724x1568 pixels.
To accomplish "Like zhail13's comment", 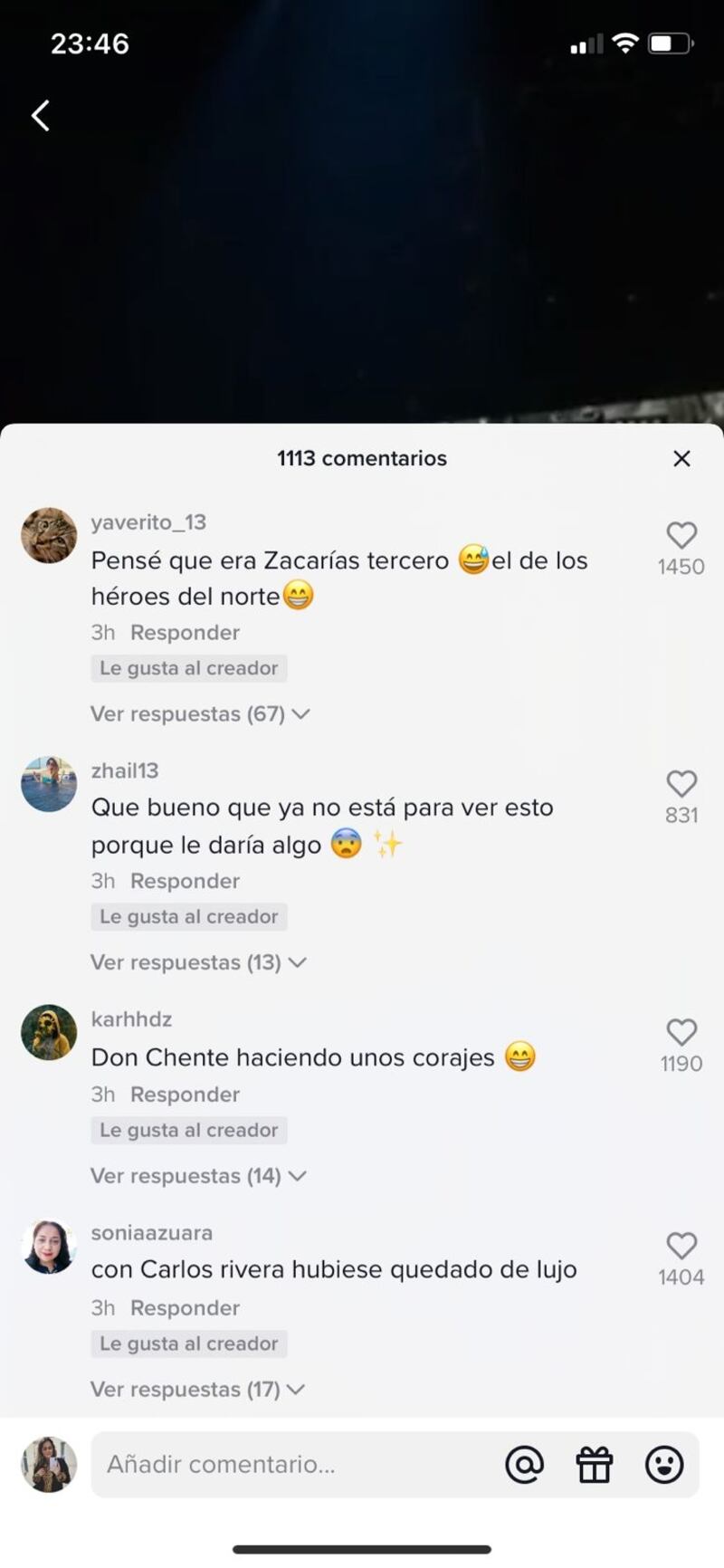I will point(681,784).
